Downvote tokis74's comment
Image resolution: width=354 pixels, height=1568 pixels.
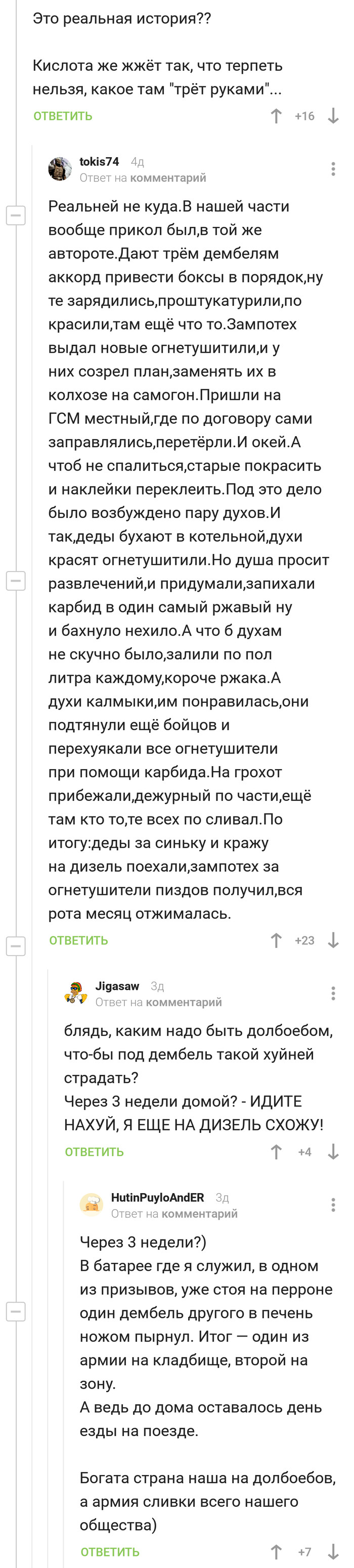click(333, 940)
